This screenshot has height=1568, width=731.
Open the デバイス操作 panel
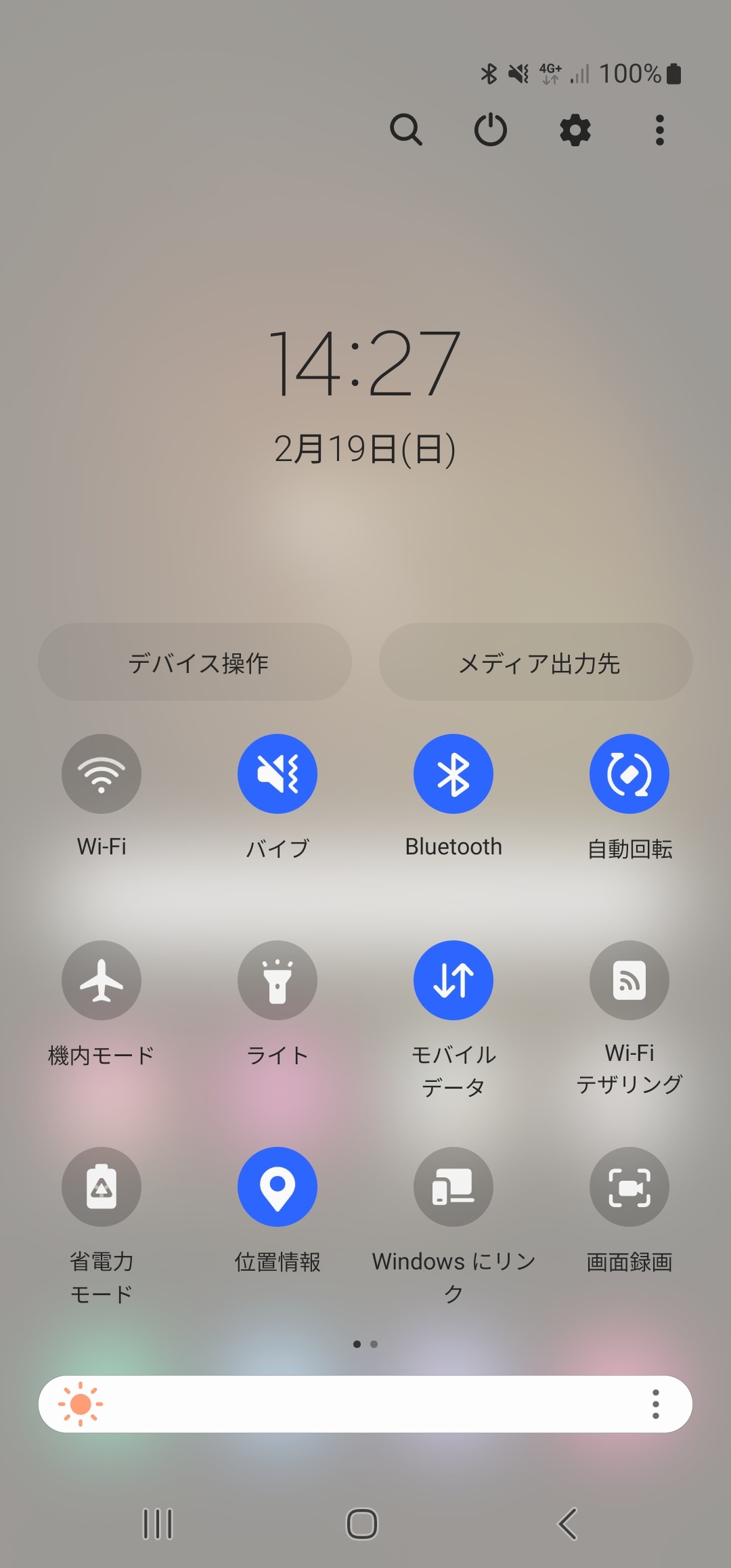[x=195, y=663]
